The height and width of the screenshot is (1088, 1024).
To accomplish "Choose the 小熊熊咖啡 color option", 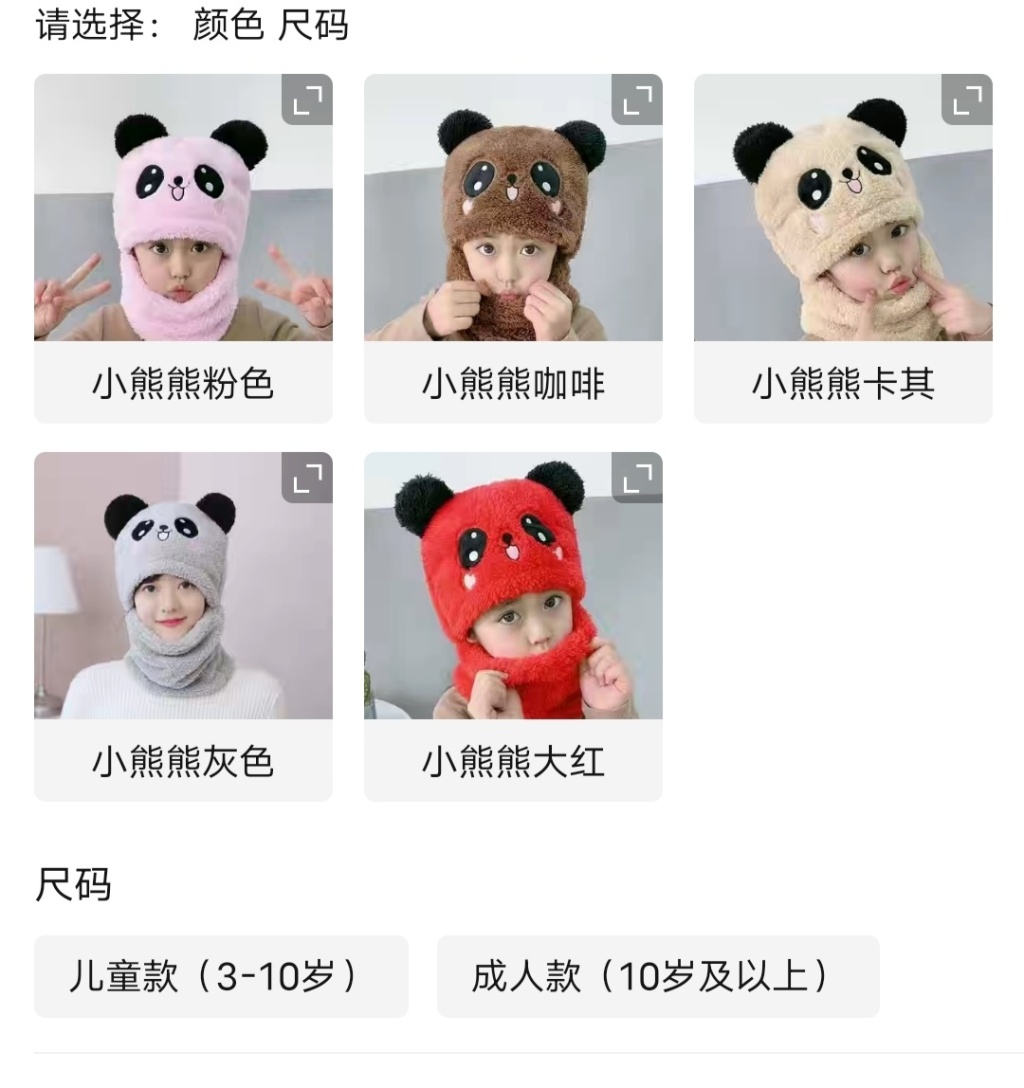I will [513, 248].
